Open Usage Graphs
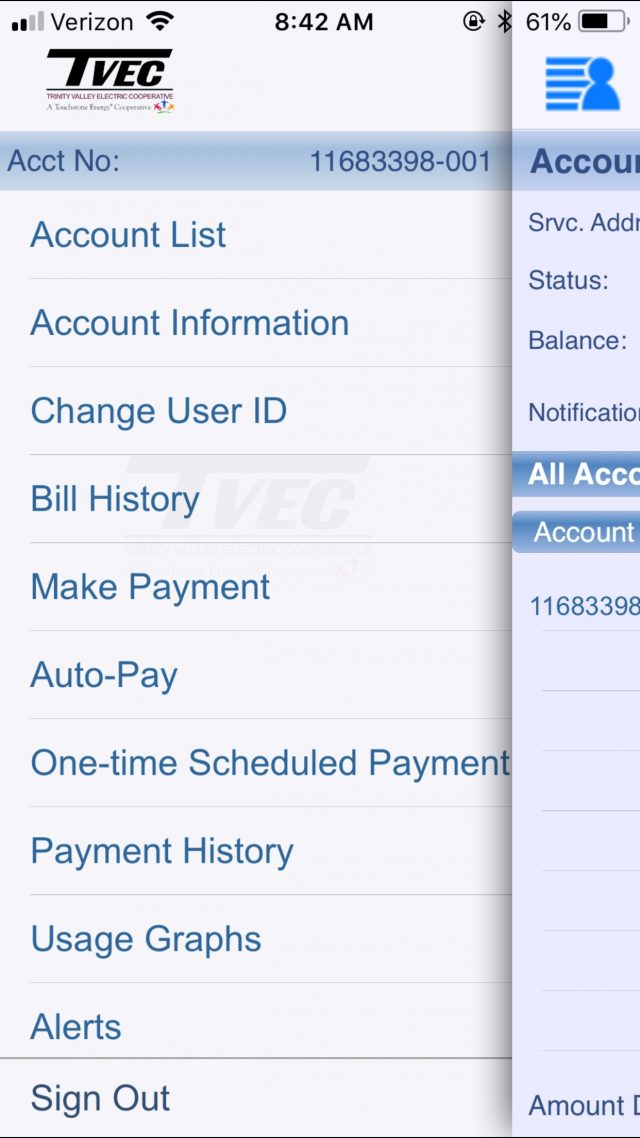The width and height of the screenshot is (640, 1138). pos(146,939)
